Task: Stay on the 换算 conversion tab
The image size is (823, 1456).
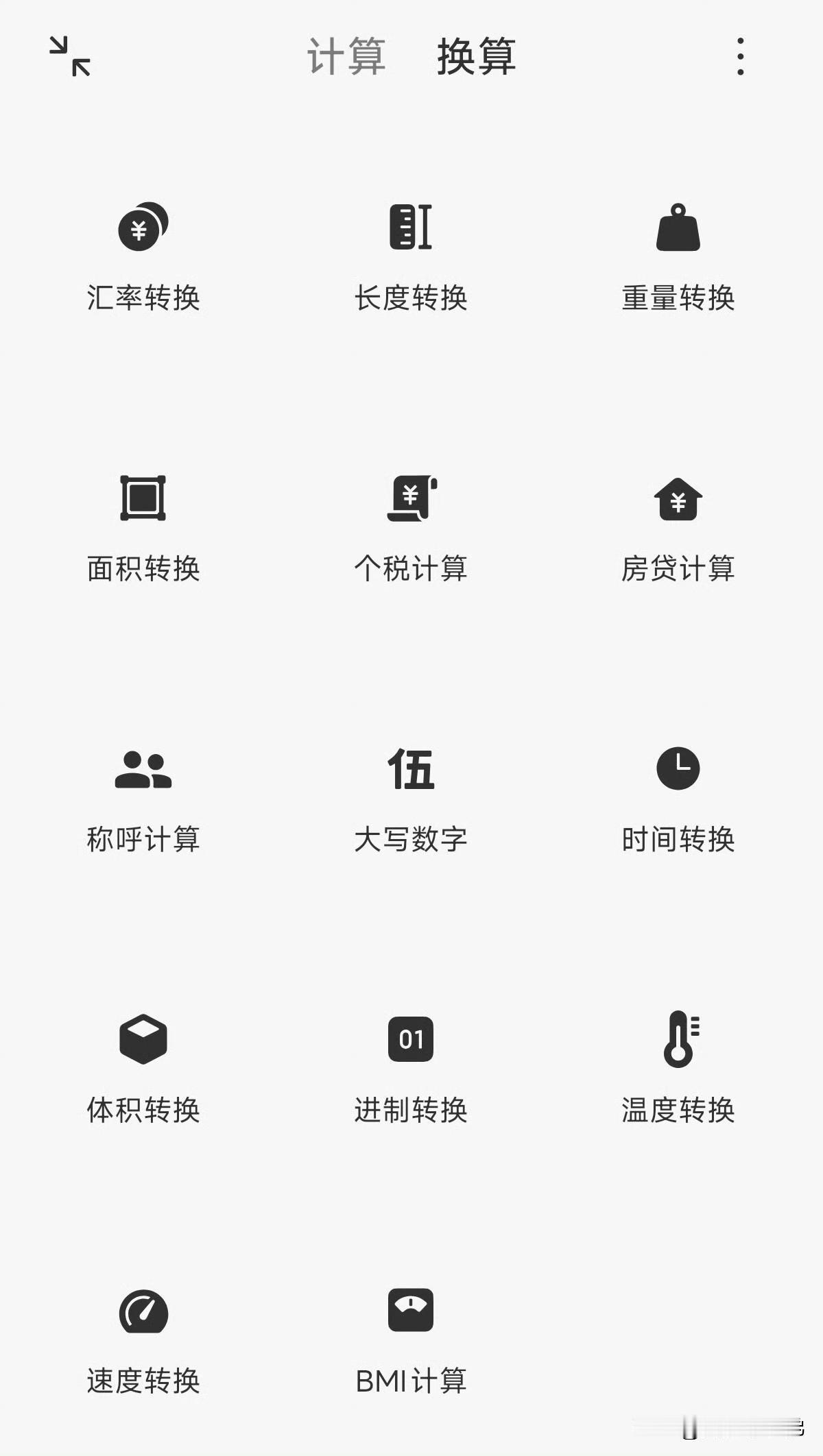Action: click(x=477, y=58)
